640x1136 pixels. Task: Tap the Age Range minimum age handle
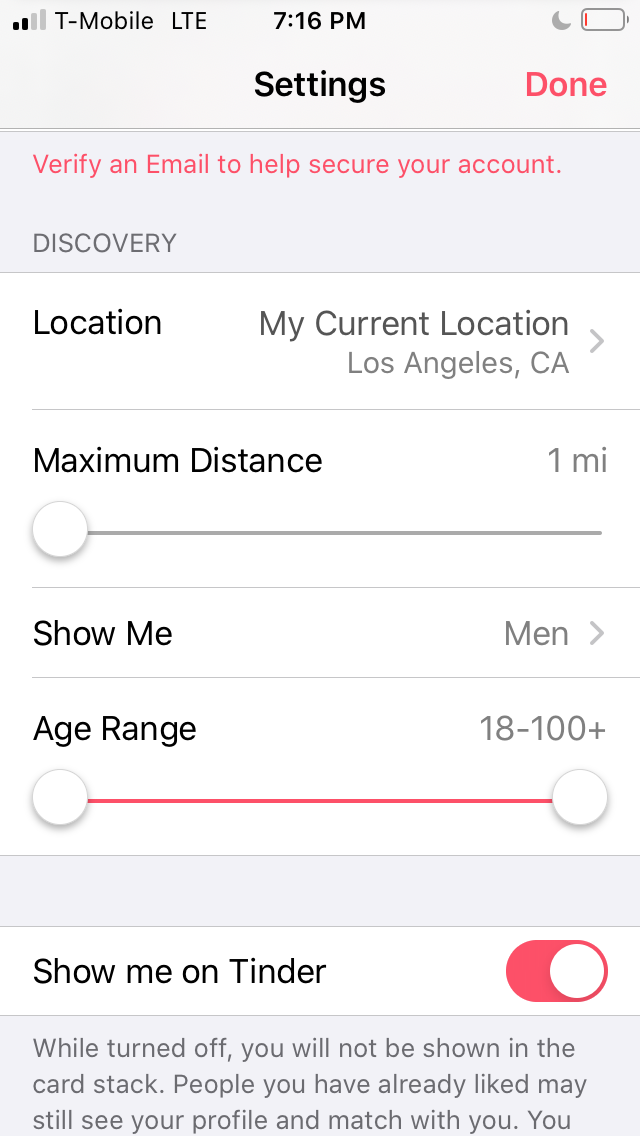pos(60,797)
